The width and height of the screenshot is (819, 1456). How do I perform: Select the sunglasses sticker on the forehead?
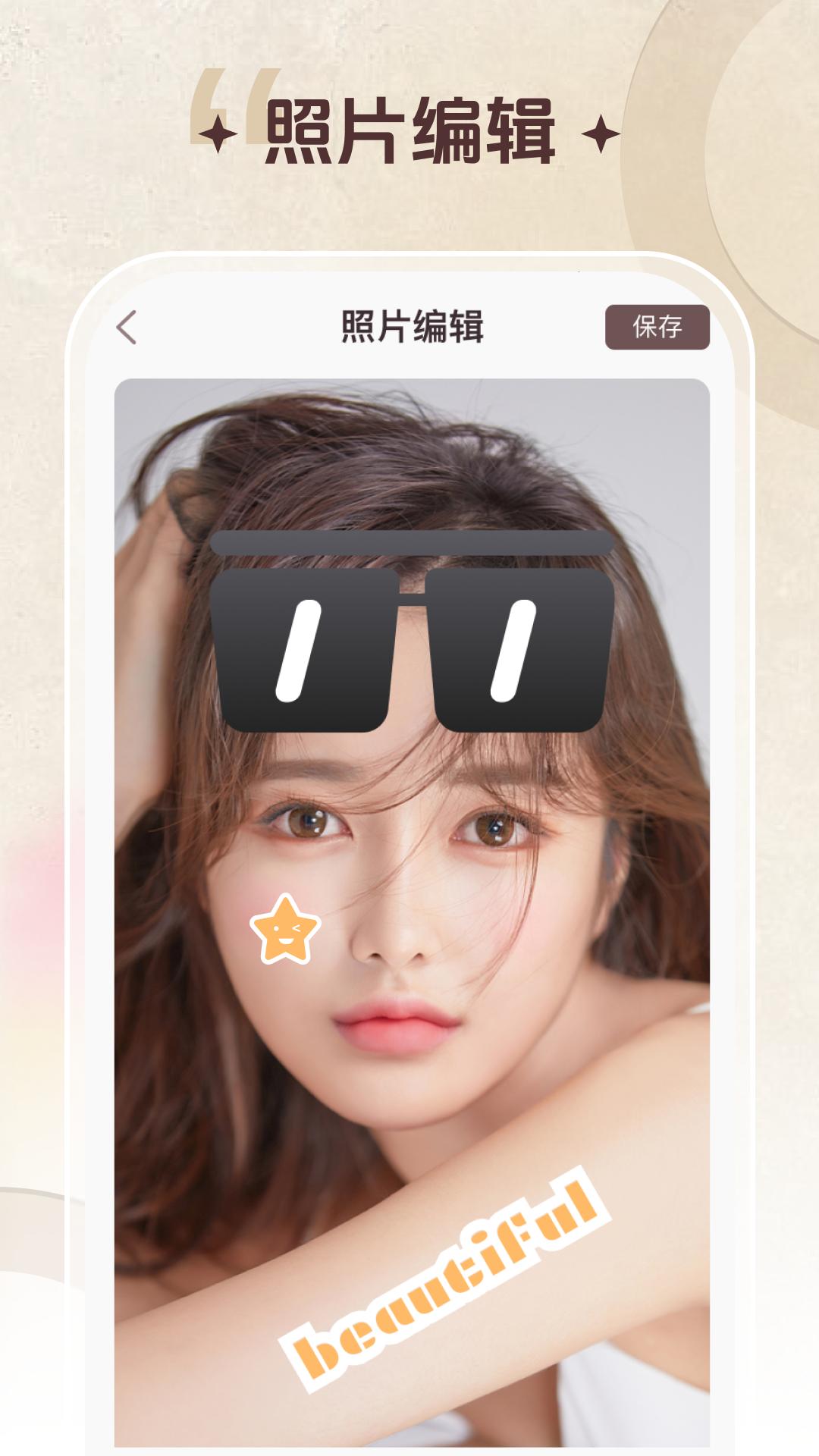pyautogui.click(x=413, y=637)
